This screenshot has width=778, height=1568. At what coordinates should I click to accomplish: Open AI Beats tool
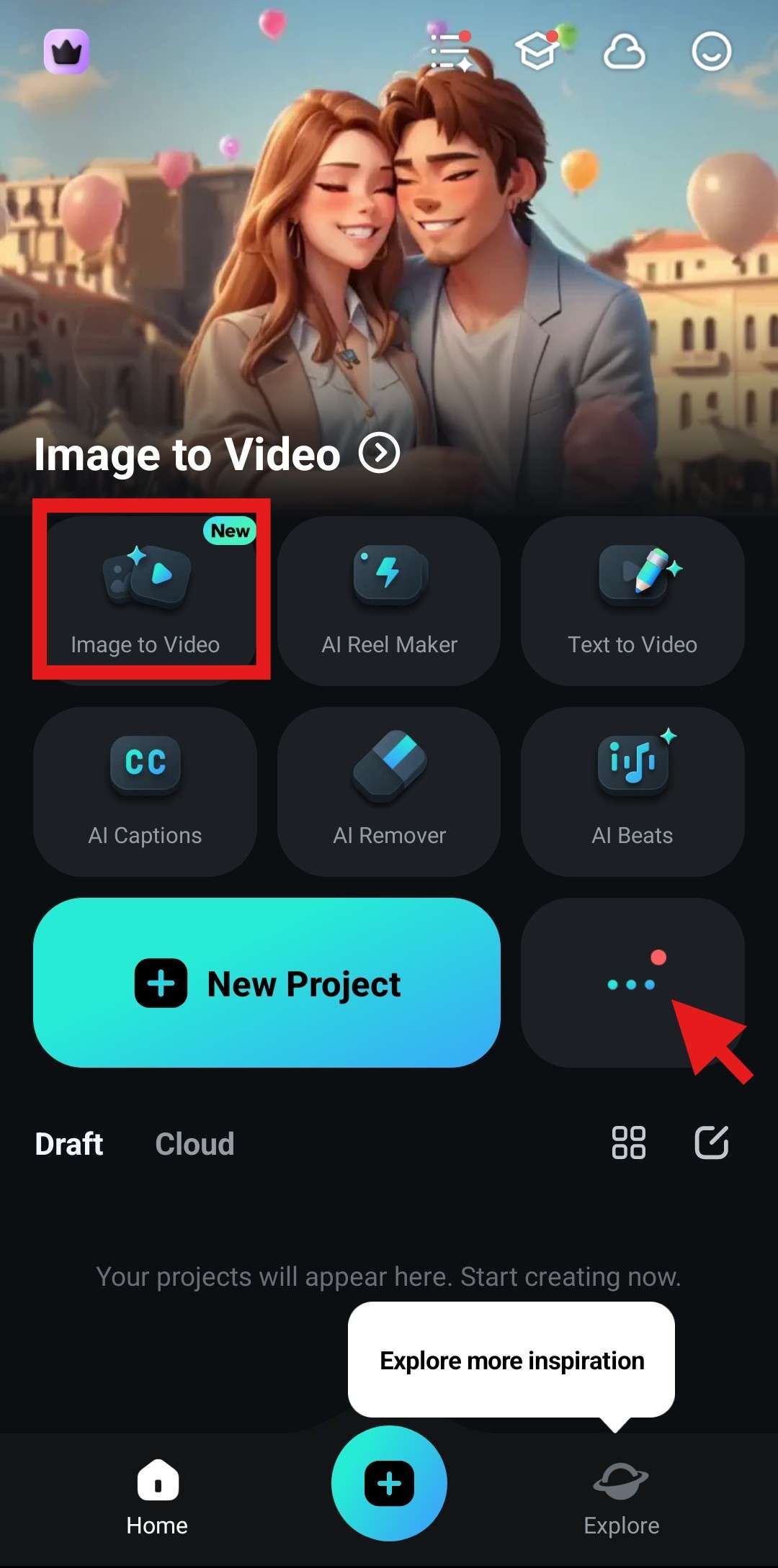point(632,791)
